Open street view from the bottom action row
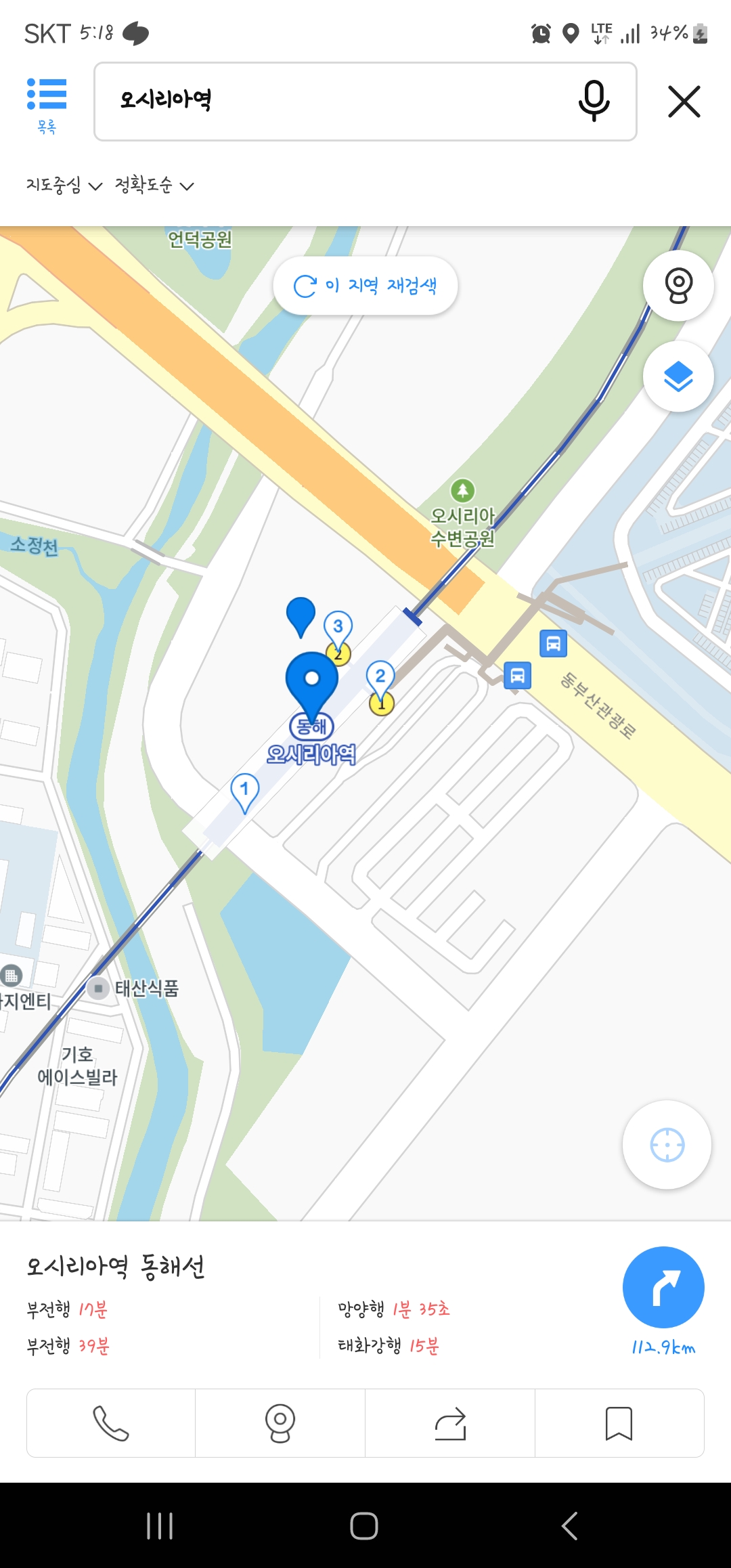The height and width of the screenshot is (1568, 731). [x=280, y=1423]
